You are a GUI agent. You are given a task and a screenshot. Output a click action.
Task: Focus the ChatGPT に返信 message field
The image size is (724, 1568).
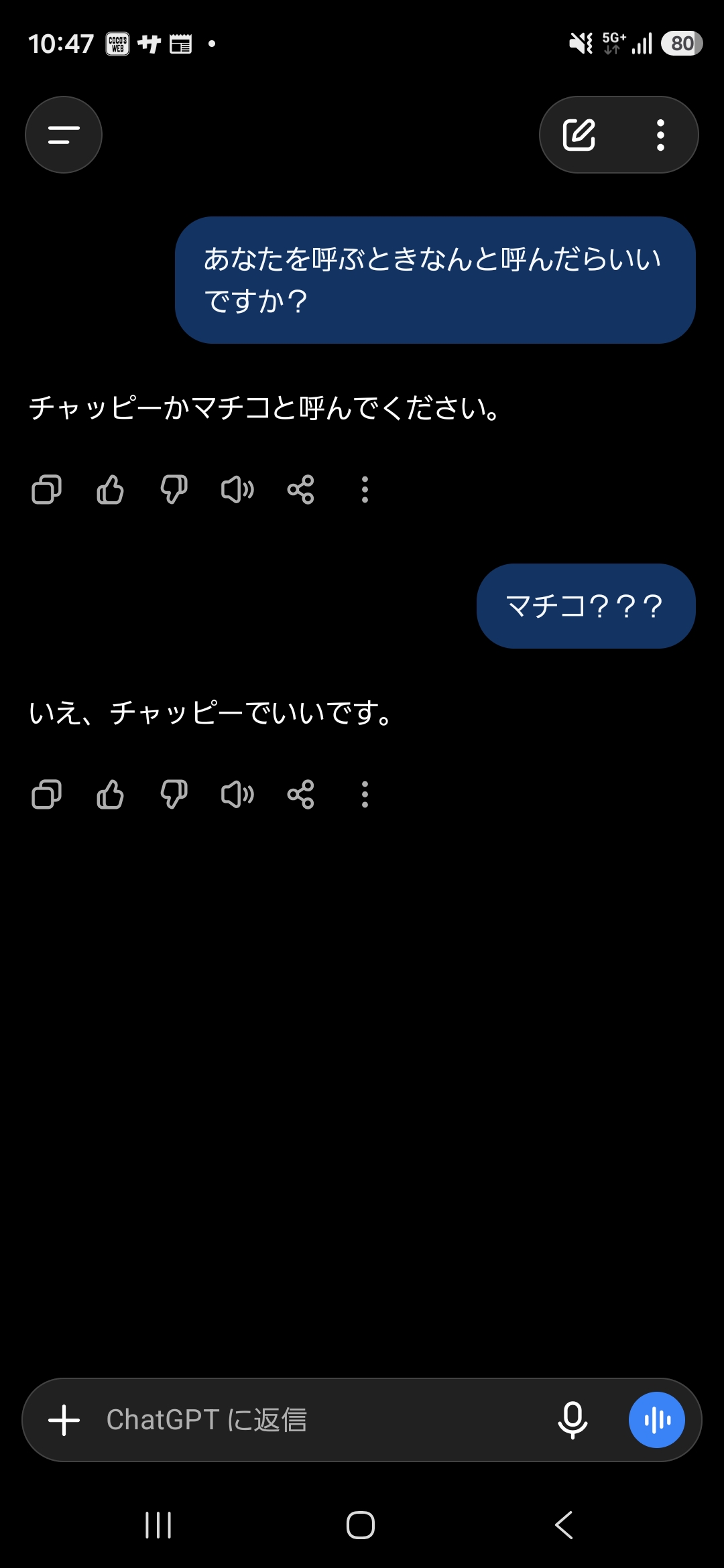(322, 1420)
